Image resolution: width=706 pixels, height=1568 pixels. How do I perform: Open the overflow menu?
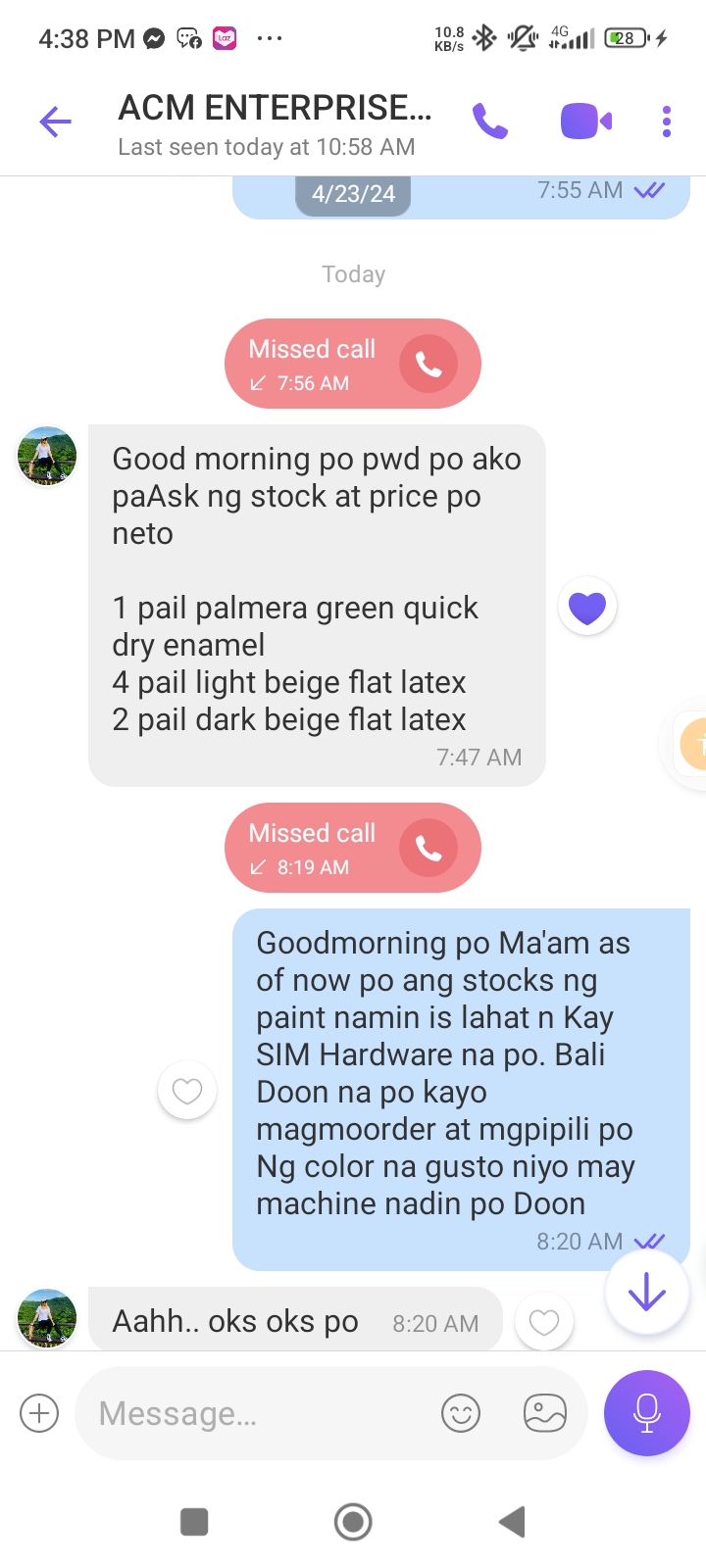click(x=667, y=122)
